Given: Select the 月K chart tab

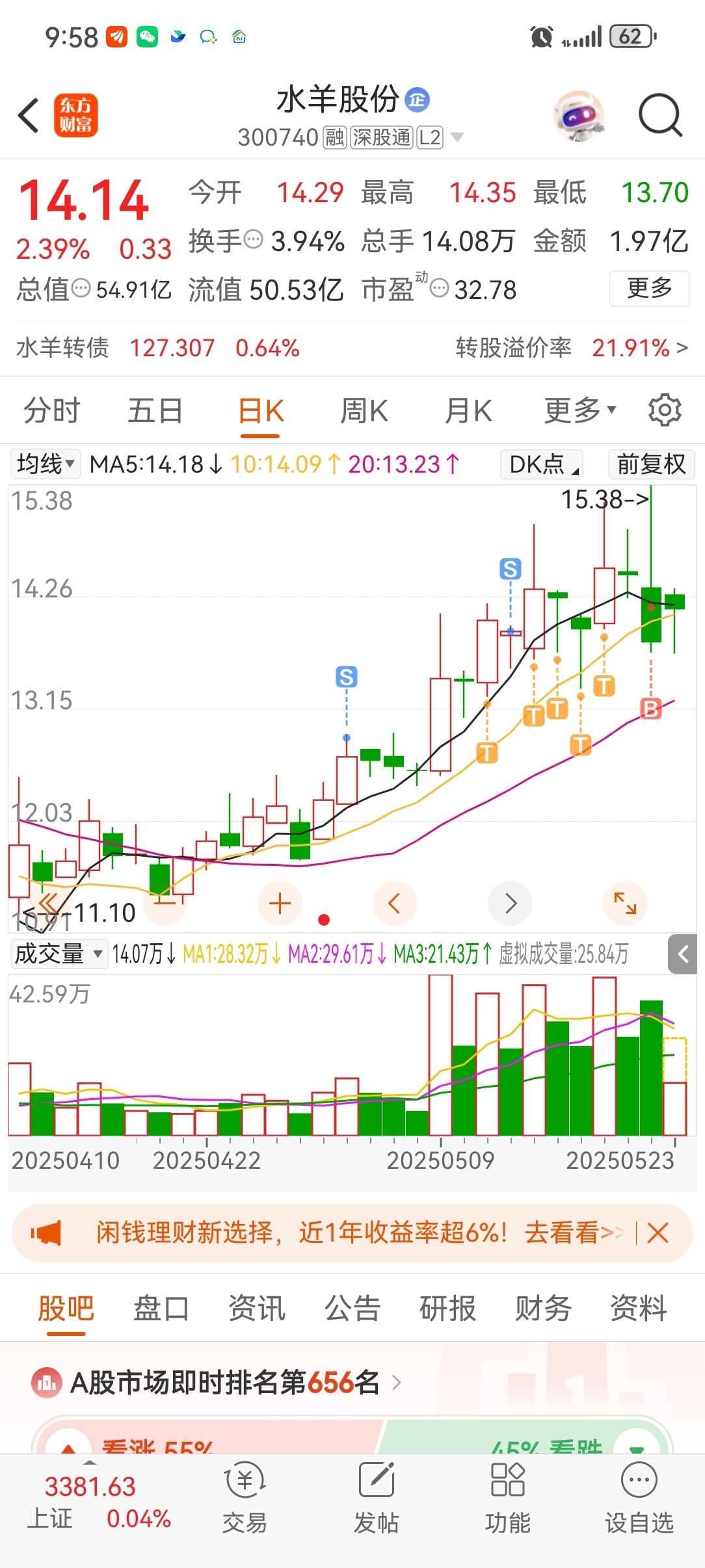Looking at the screenshot, I should (x=468, y=411).
